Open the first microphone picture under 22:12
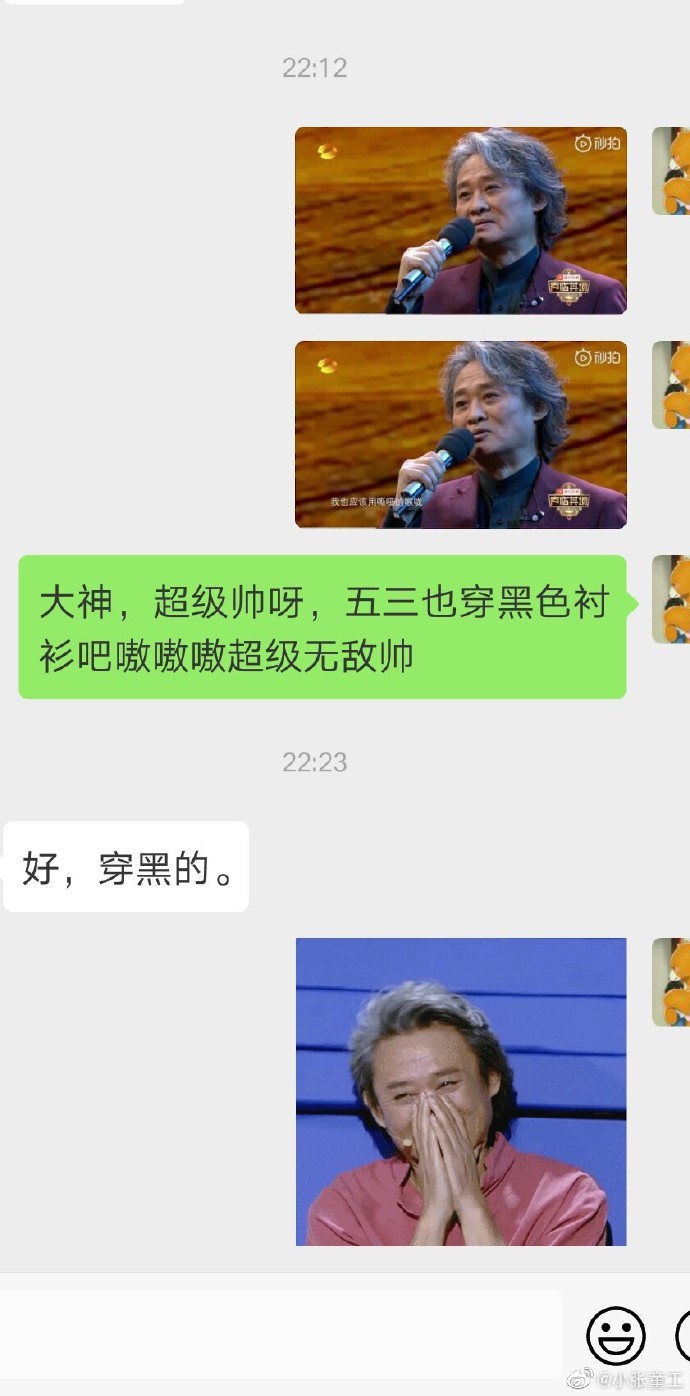 tap(461, 220)
